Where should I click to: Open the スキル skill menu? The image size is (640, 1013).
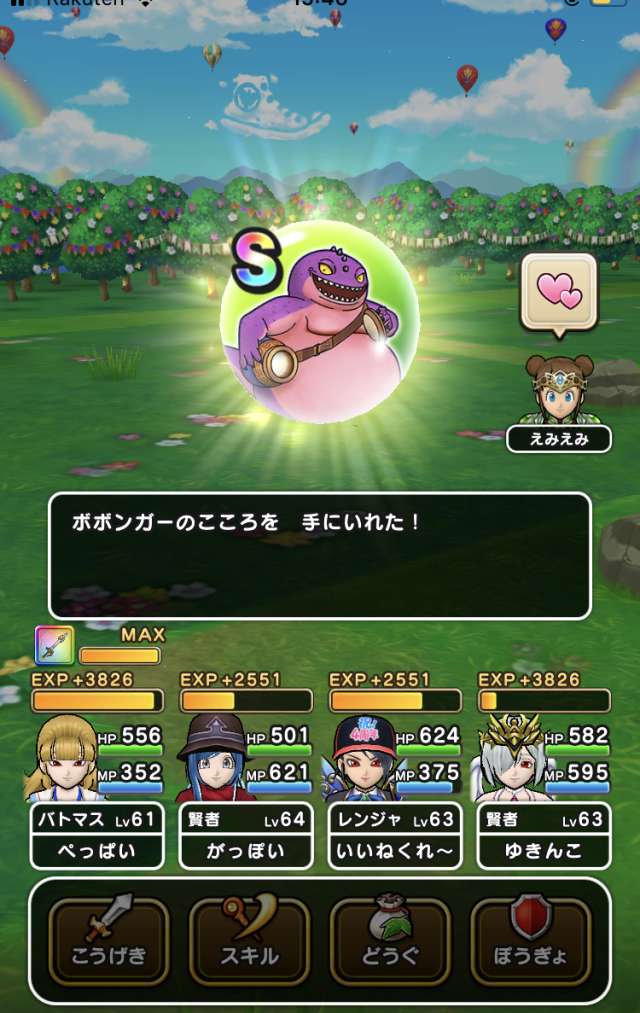pyautogui.click(x=249, y=939)
